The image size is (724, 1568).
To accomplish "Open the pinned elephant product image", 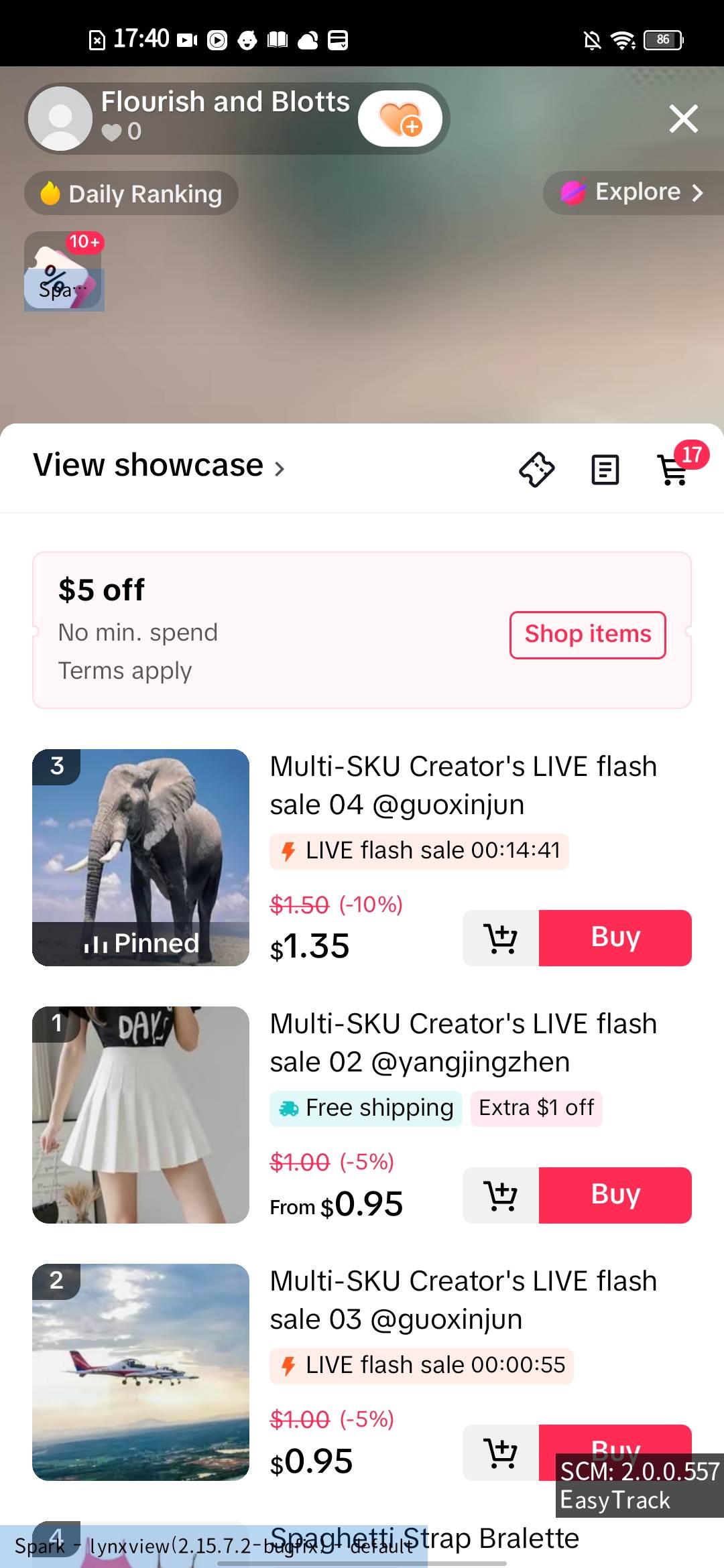I will (141, 857).
